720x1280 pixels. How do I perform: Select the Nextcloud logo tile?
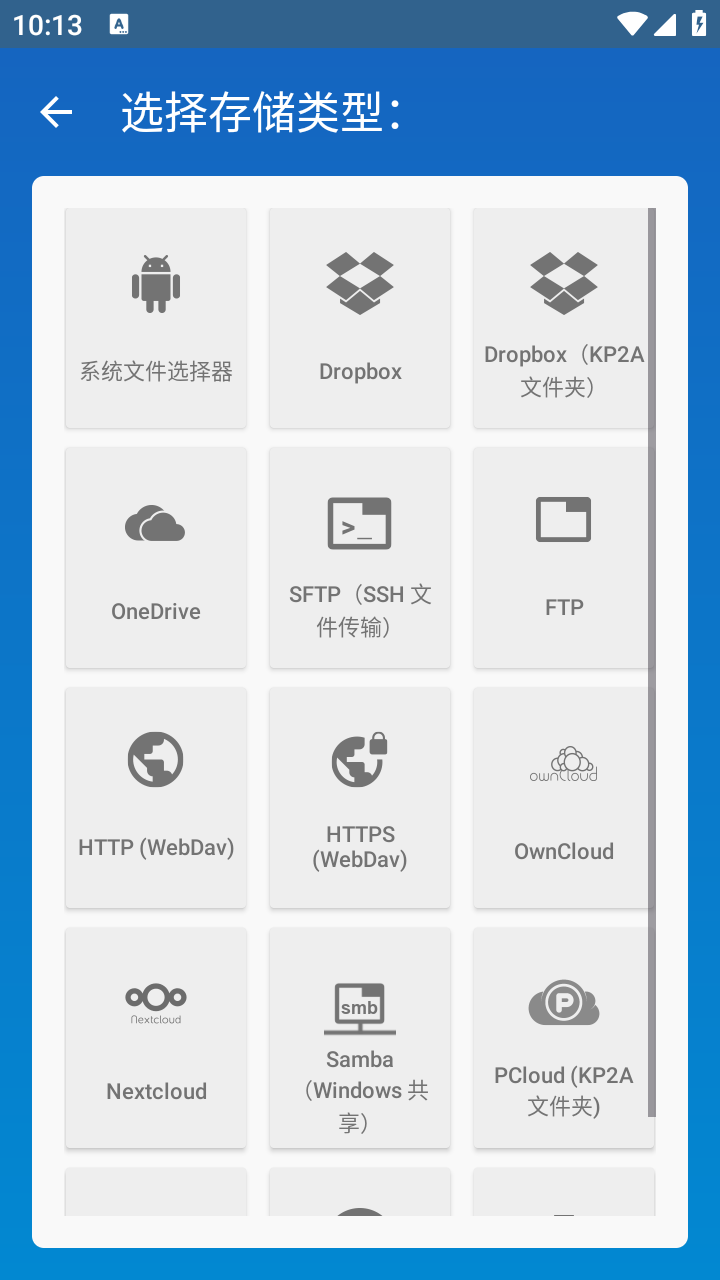[x=155, y=1000]
